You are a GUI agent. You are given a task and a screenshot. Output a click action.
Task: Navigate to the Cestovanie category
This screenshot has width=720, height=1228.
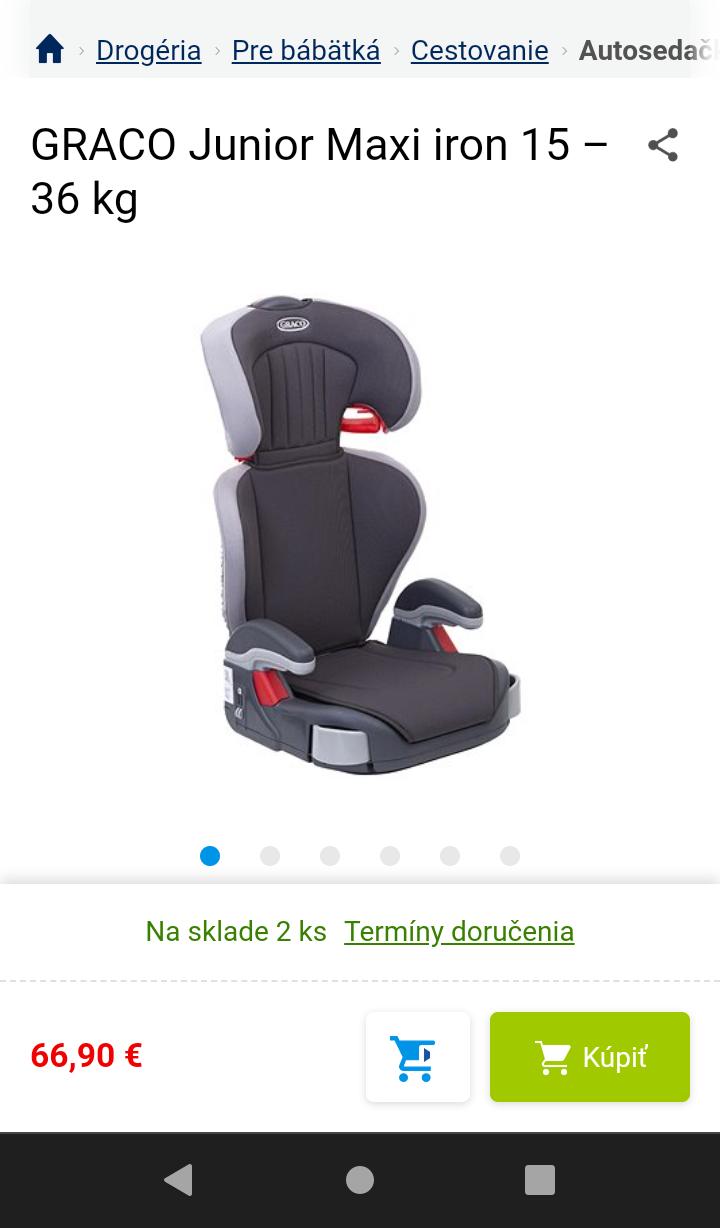[x=479, y=50]
